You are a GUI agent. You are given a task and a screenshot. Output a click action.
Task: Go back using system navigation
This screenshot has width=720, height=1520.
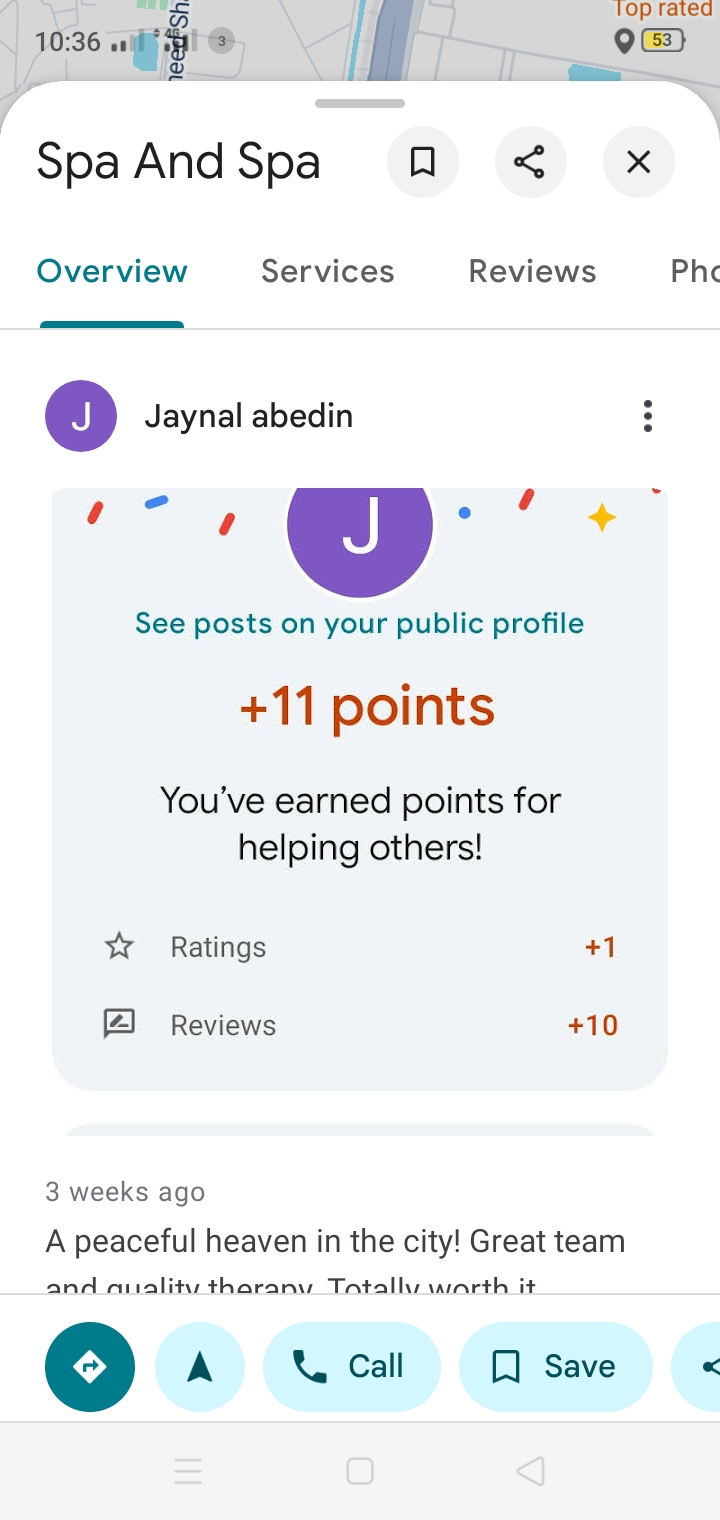click(531, 1471)
